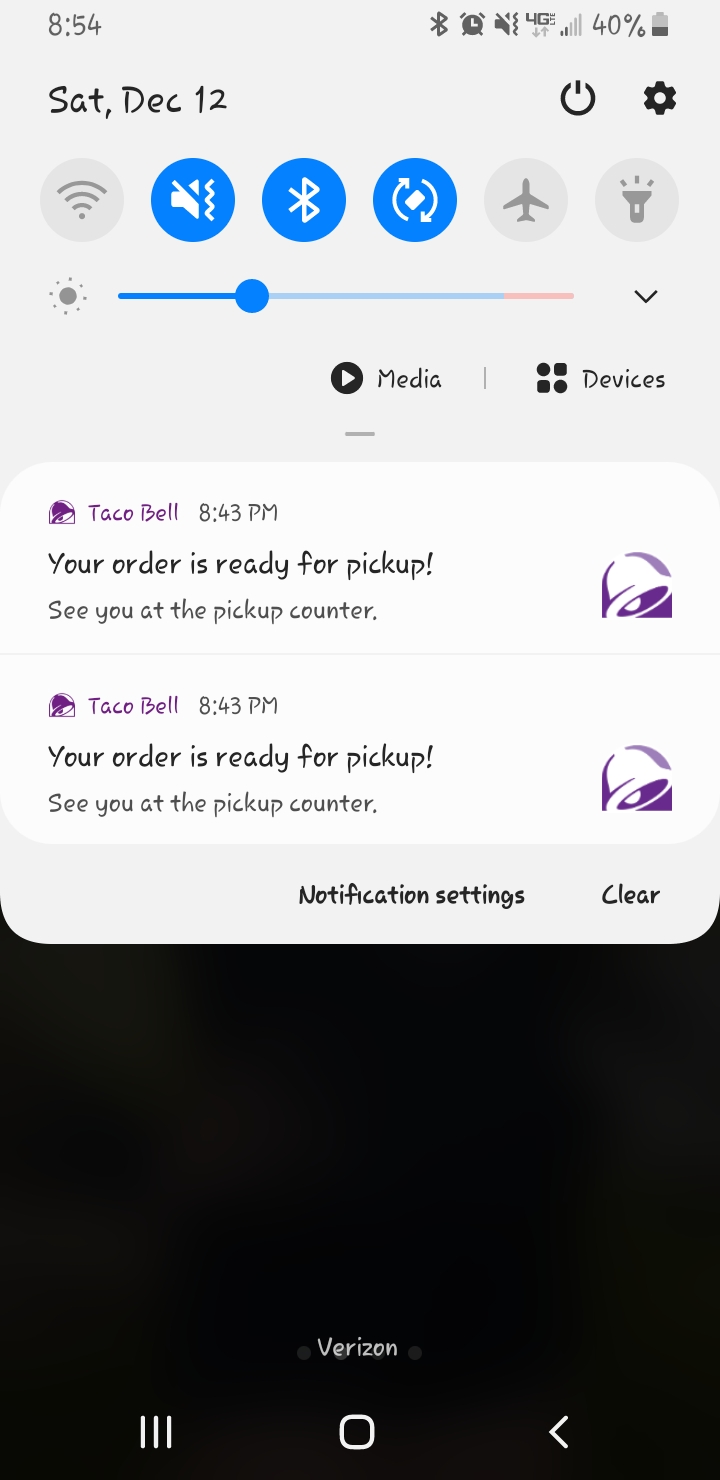The width and height of the screenshot is (720, 1480).
Task: Open the Devices panel
Action: tap(601, 379)
